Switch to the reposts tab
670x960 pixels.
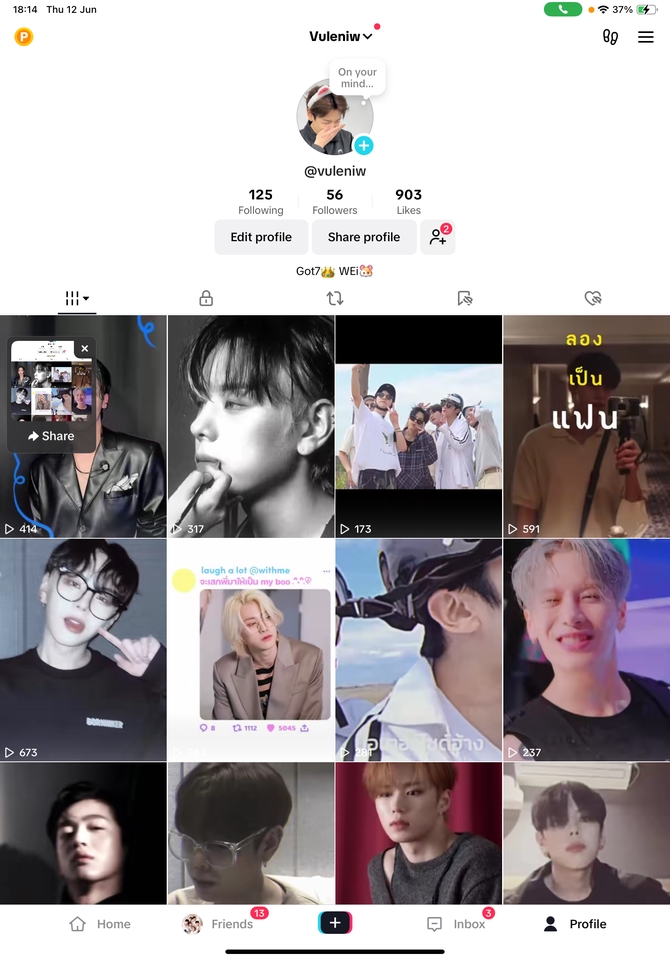(335, 298)
